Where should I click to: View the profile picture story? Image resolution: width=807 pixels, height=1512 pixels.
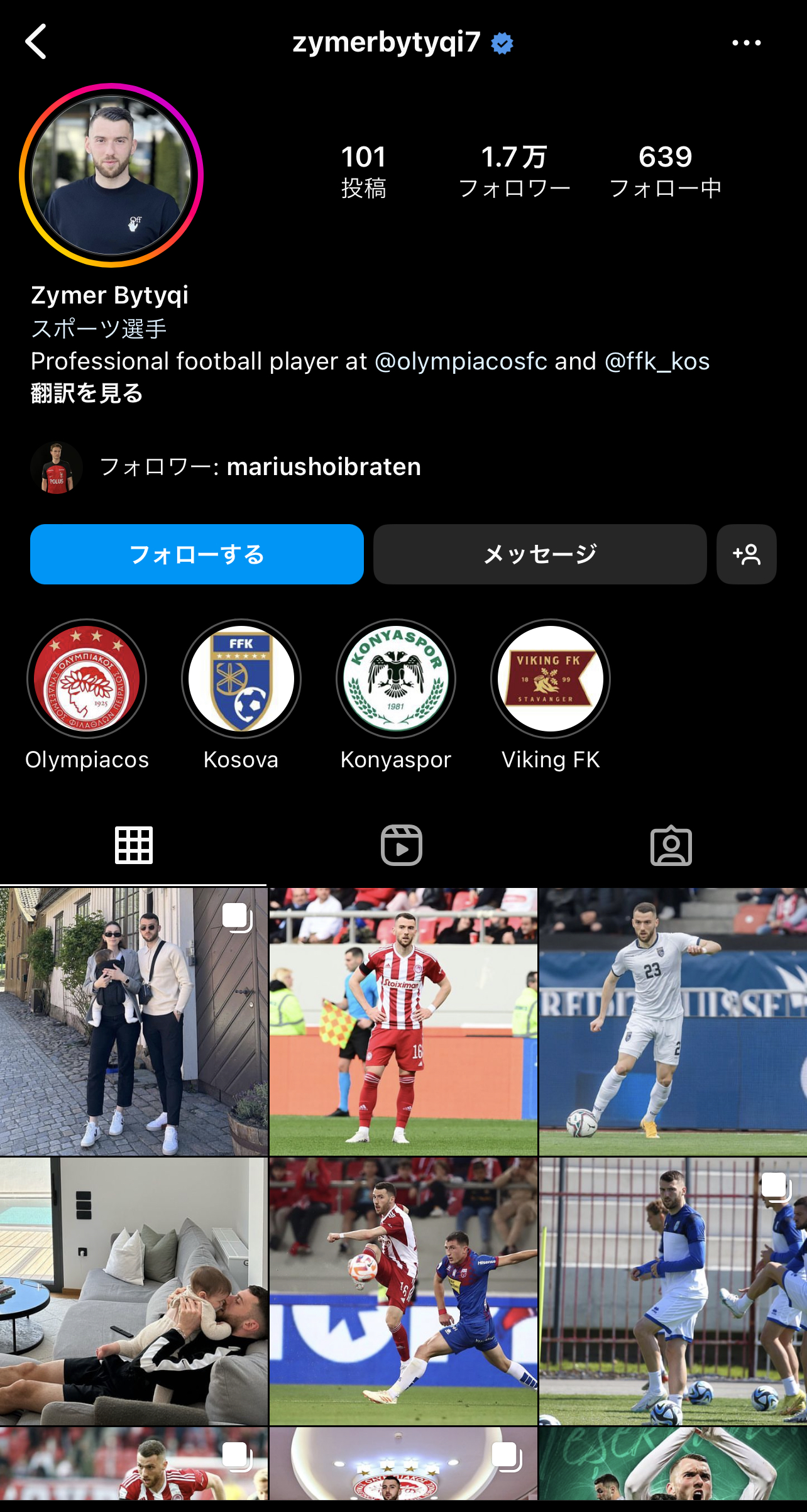(x=111, y=175)
